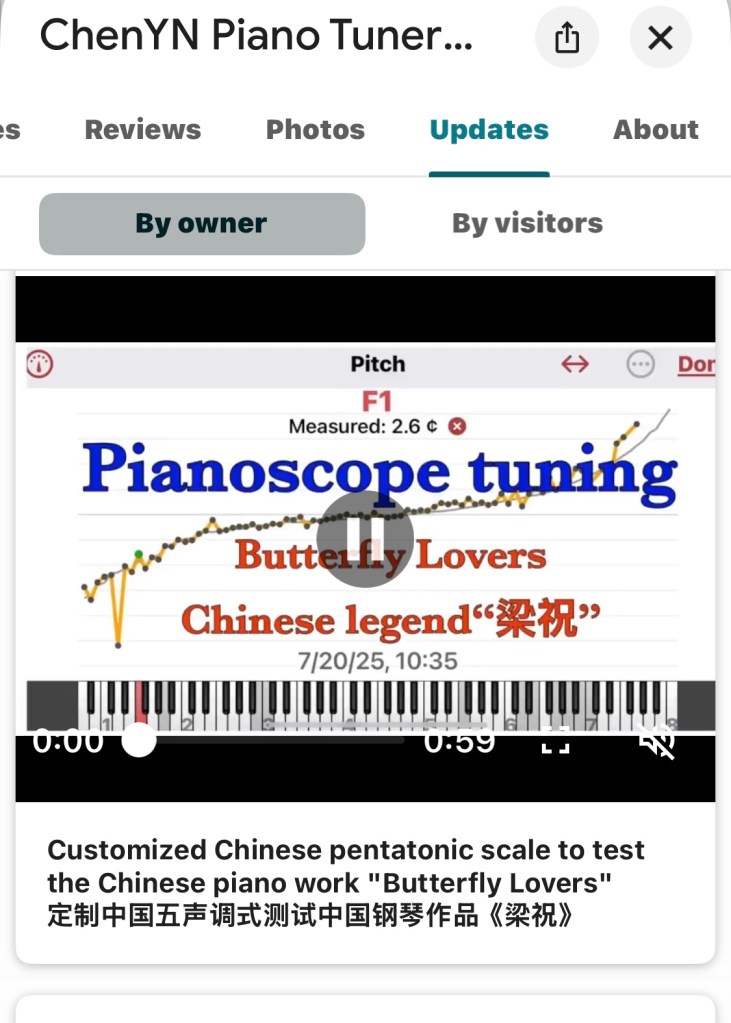Close the ChenYN Piano Tuner panel
The width and height of the screenshot is (731, 1023).
660,39
